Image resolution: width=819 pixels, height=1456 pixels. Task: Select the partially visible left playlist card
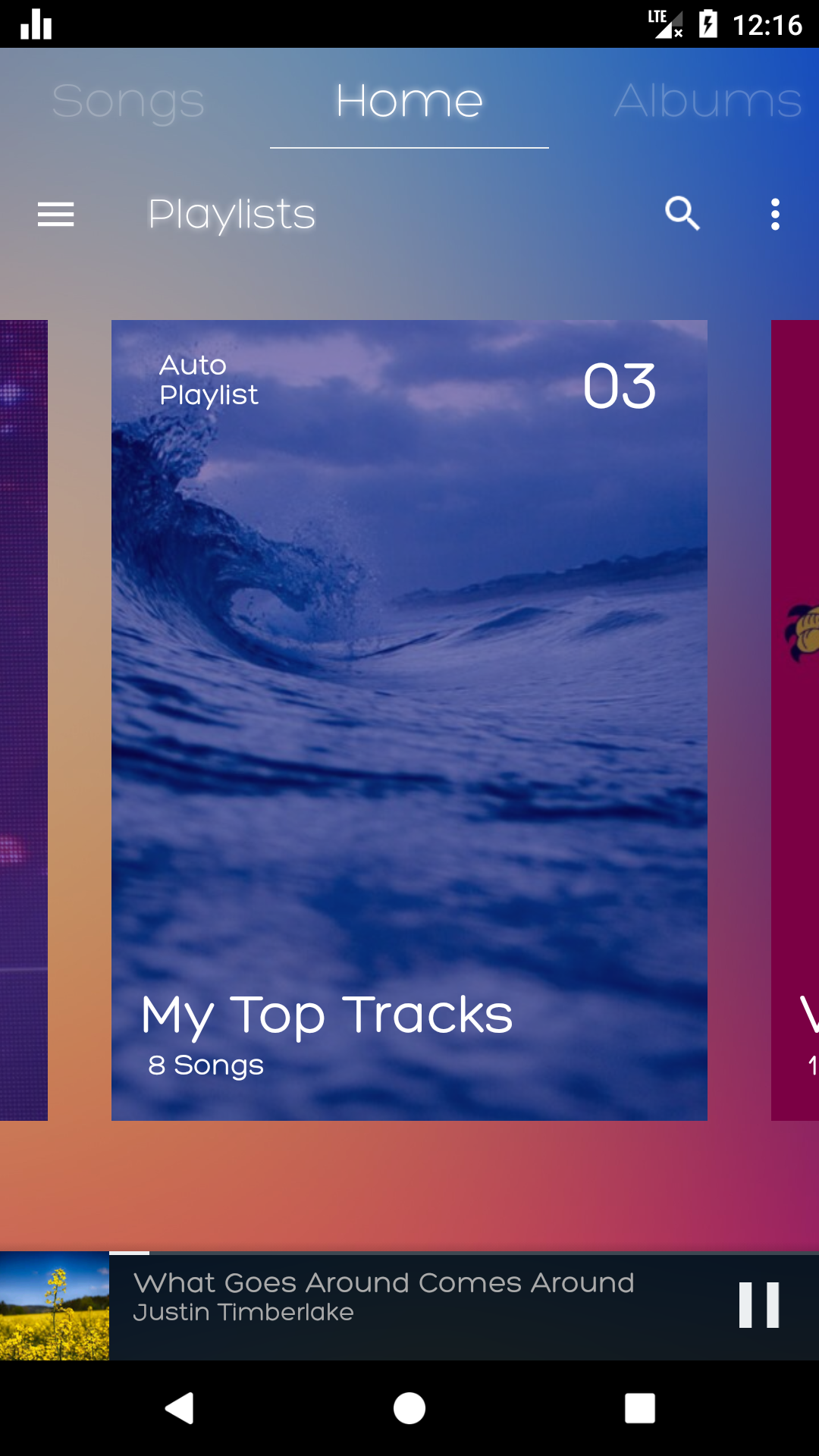[x=23, y=720]
